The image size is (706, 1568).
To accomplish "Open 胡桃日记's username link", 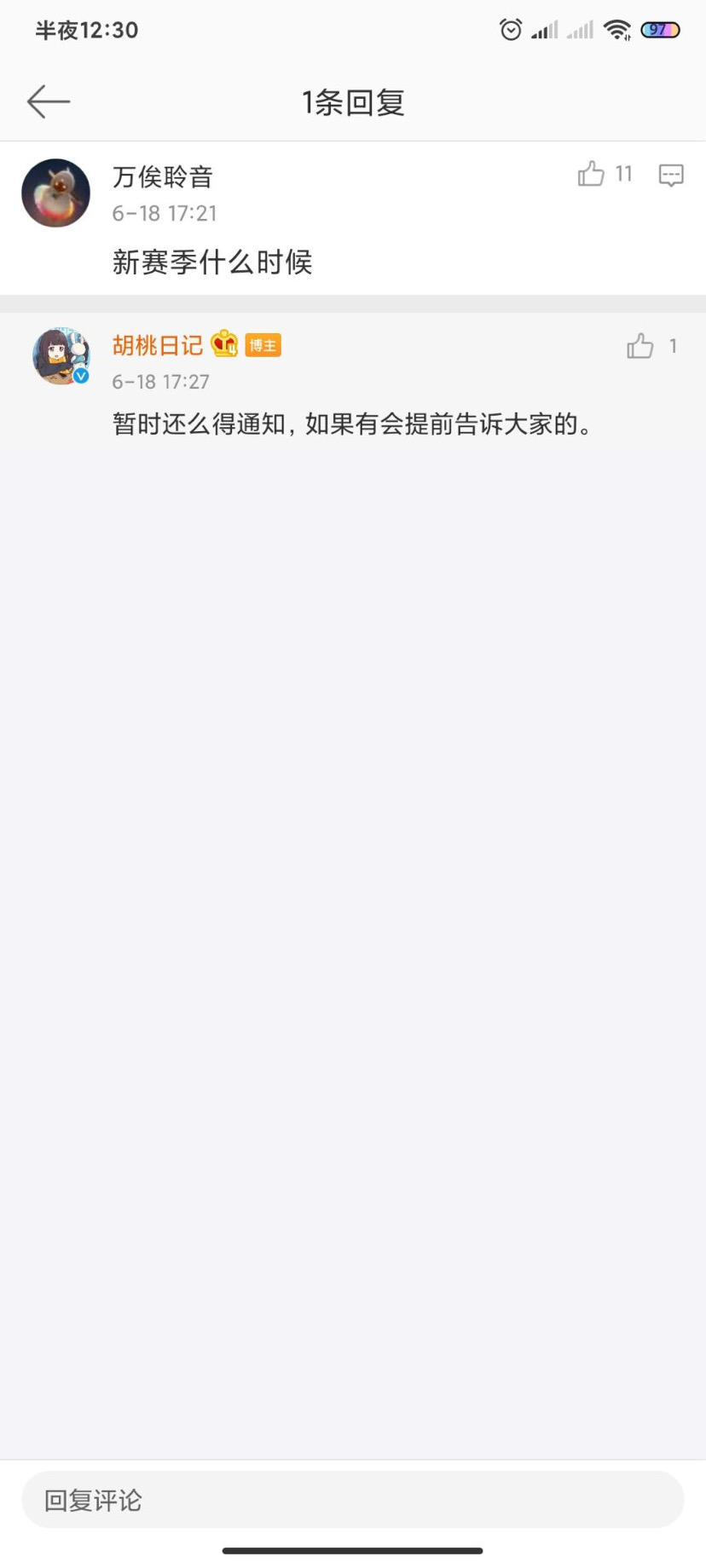I will click(x=157, y=345).
